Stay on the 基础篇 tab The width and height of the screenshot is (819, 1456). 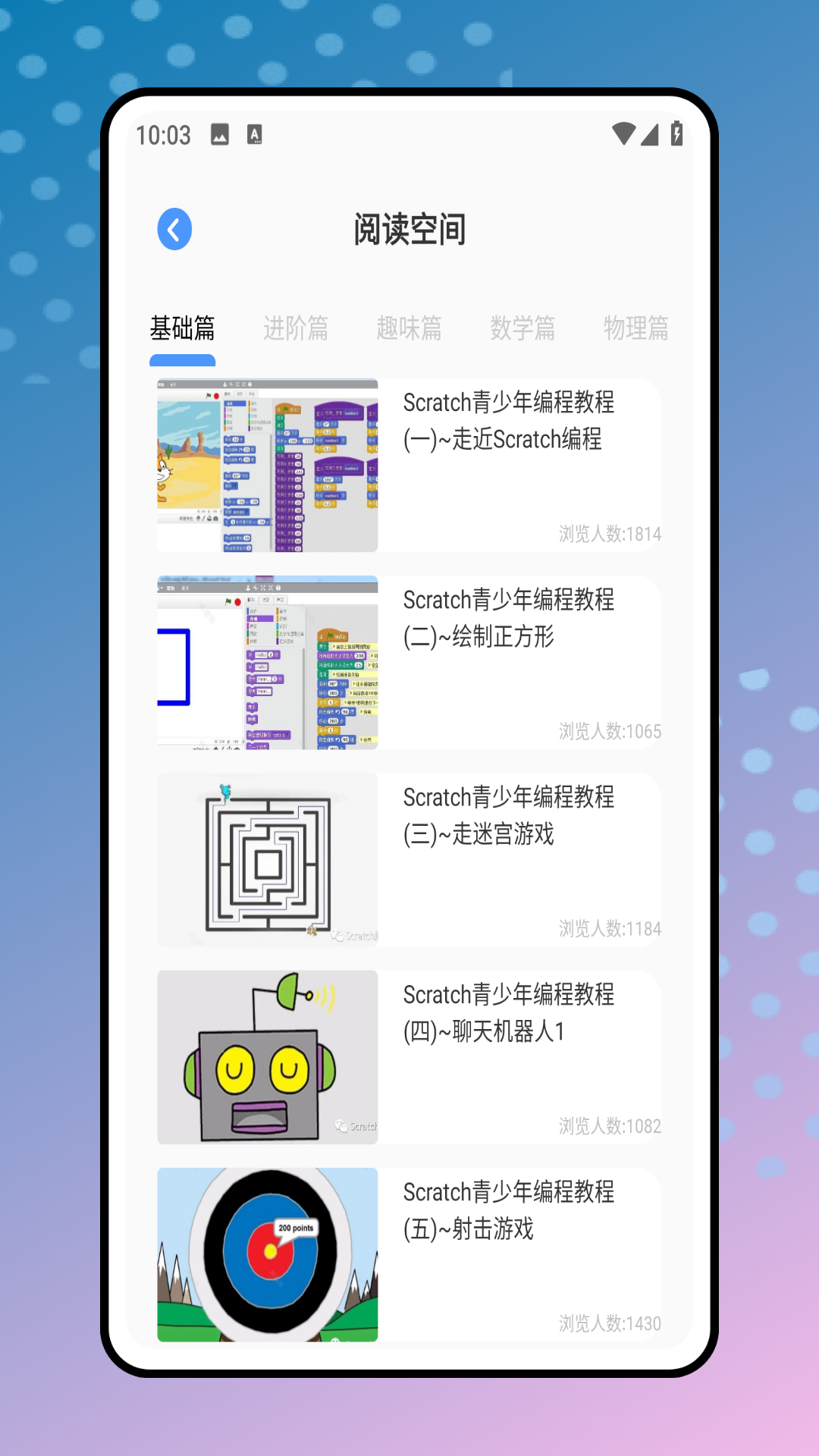coord(183,329)
